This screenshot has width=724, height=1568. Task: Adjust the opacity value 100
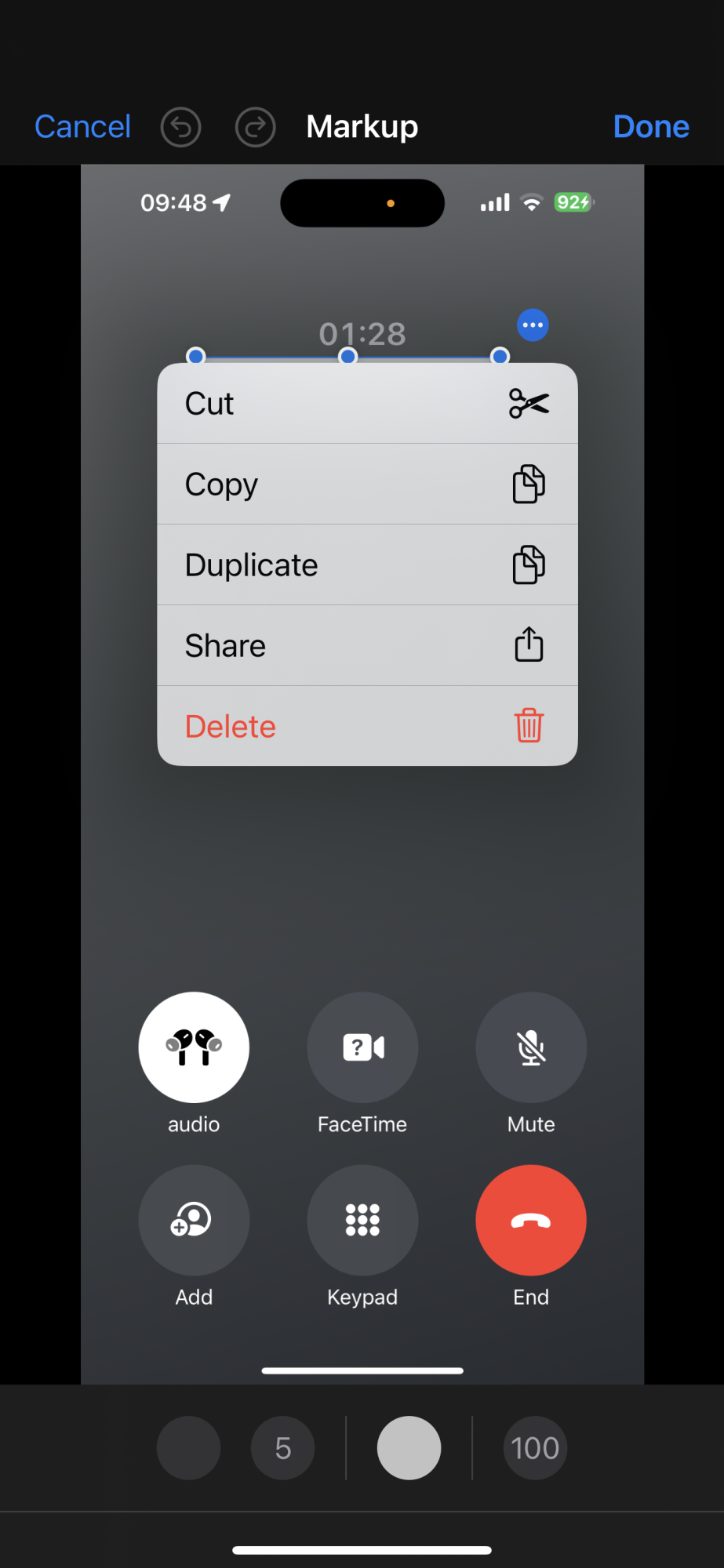(x=535, y=1448)
